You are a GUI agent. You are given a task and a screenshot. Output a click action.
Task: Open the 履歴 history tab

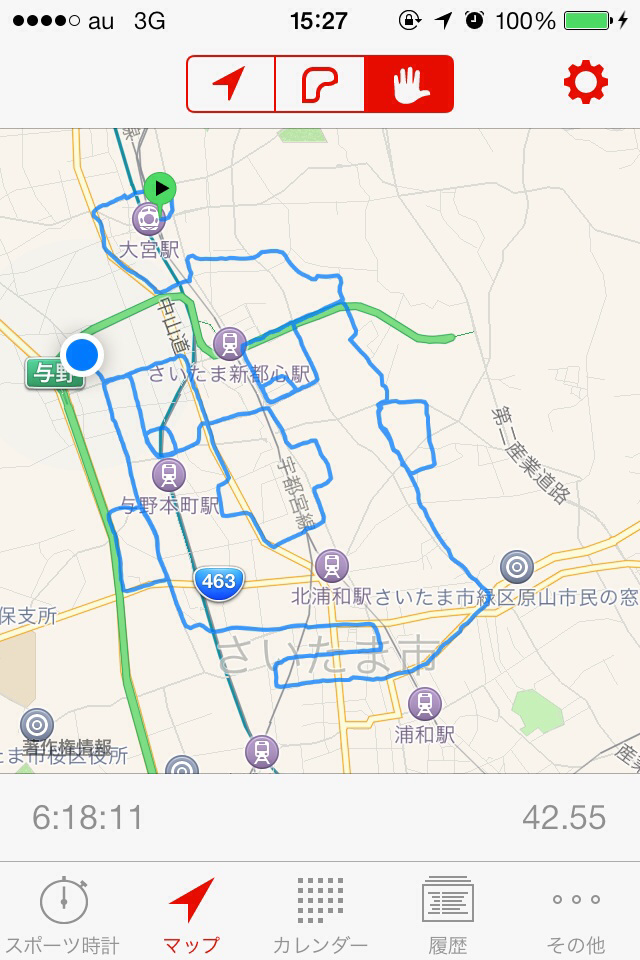tap(447, 914)
